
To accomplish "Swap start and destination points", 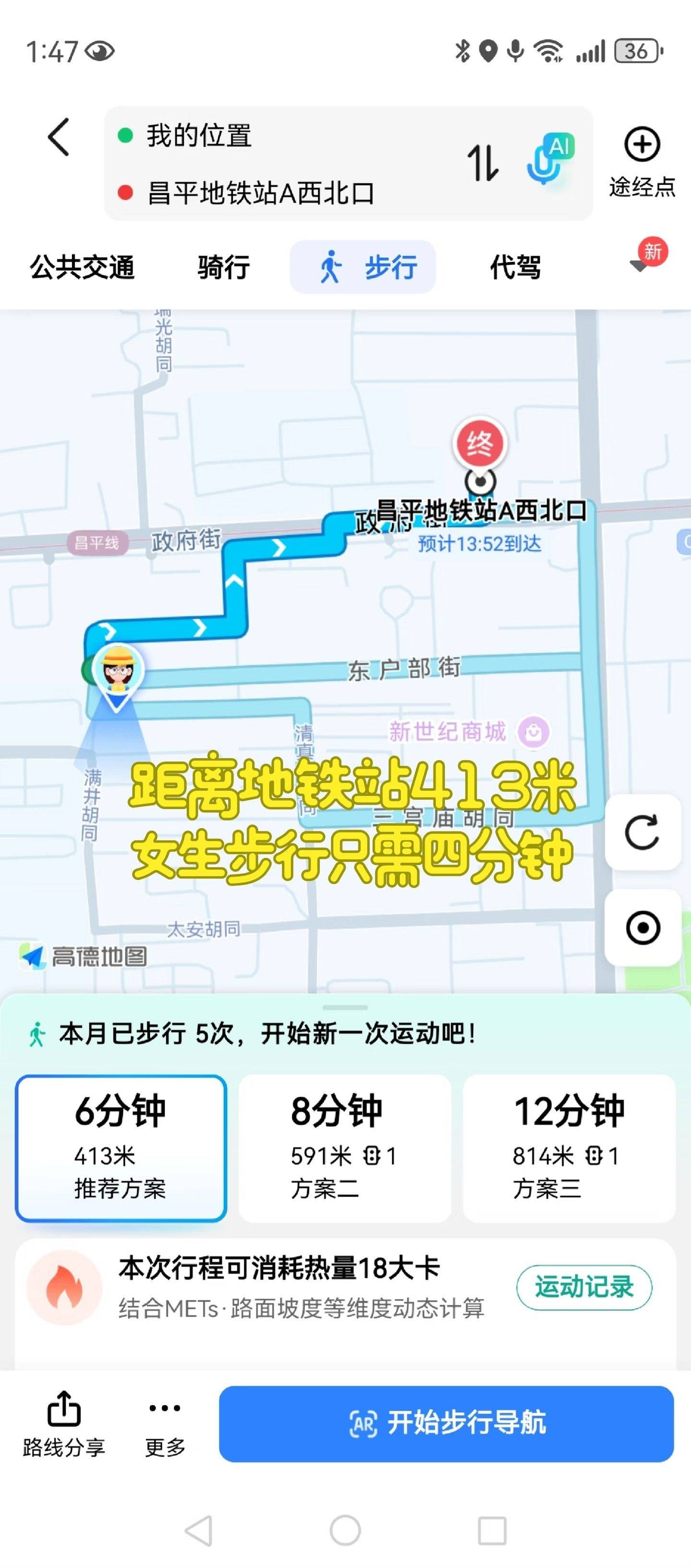I will (x=483, y=163).
